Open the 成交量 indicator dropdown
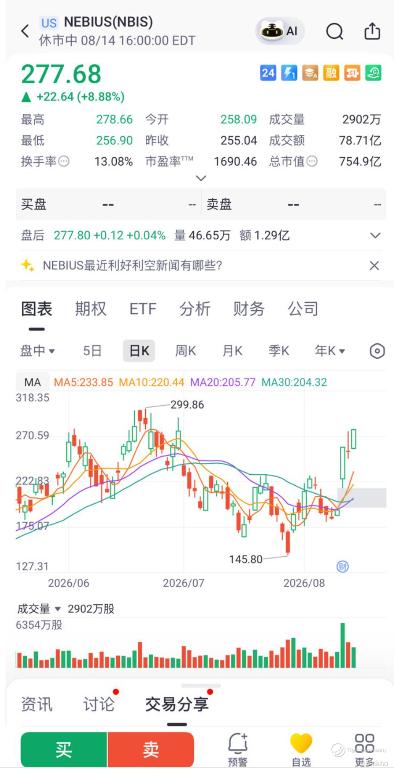 (x=39, y=609)
